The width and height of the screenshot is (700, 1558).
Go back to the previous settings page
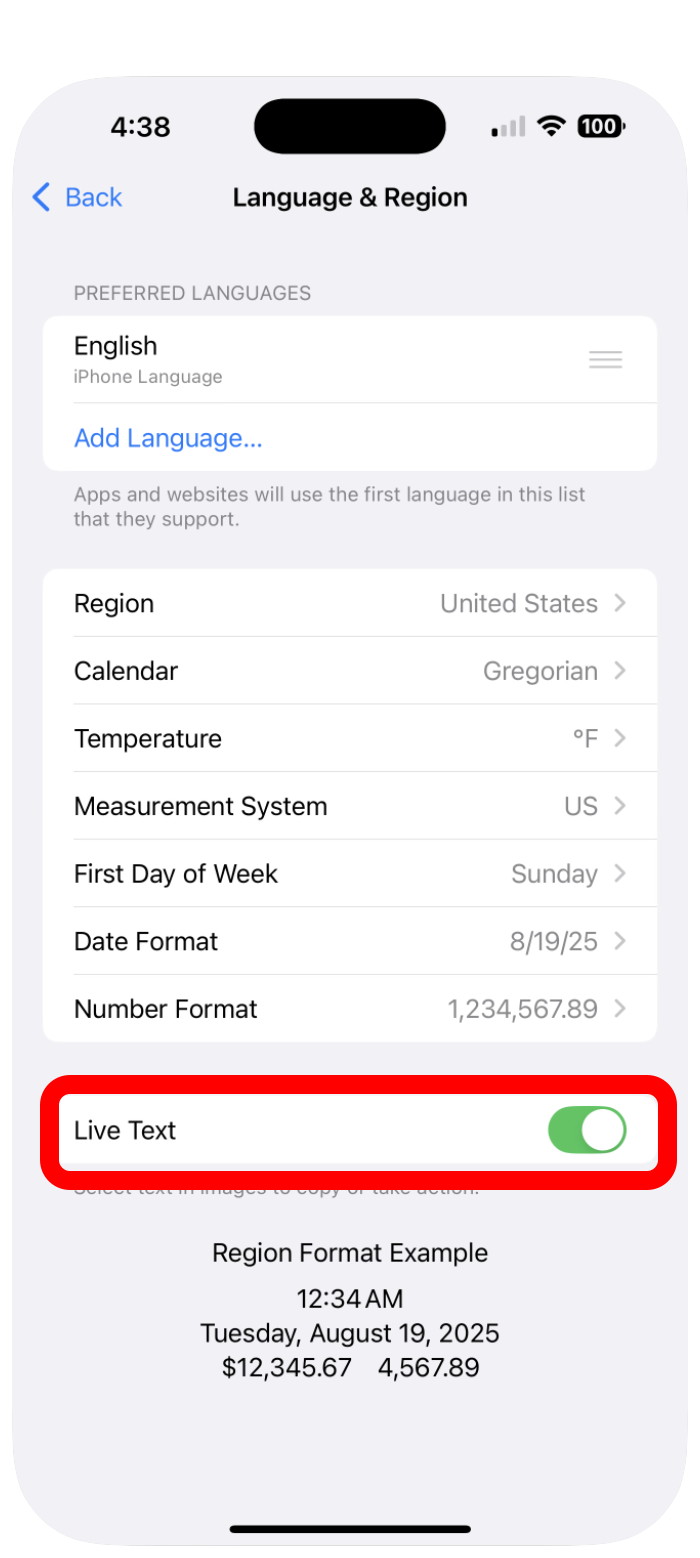77,198
